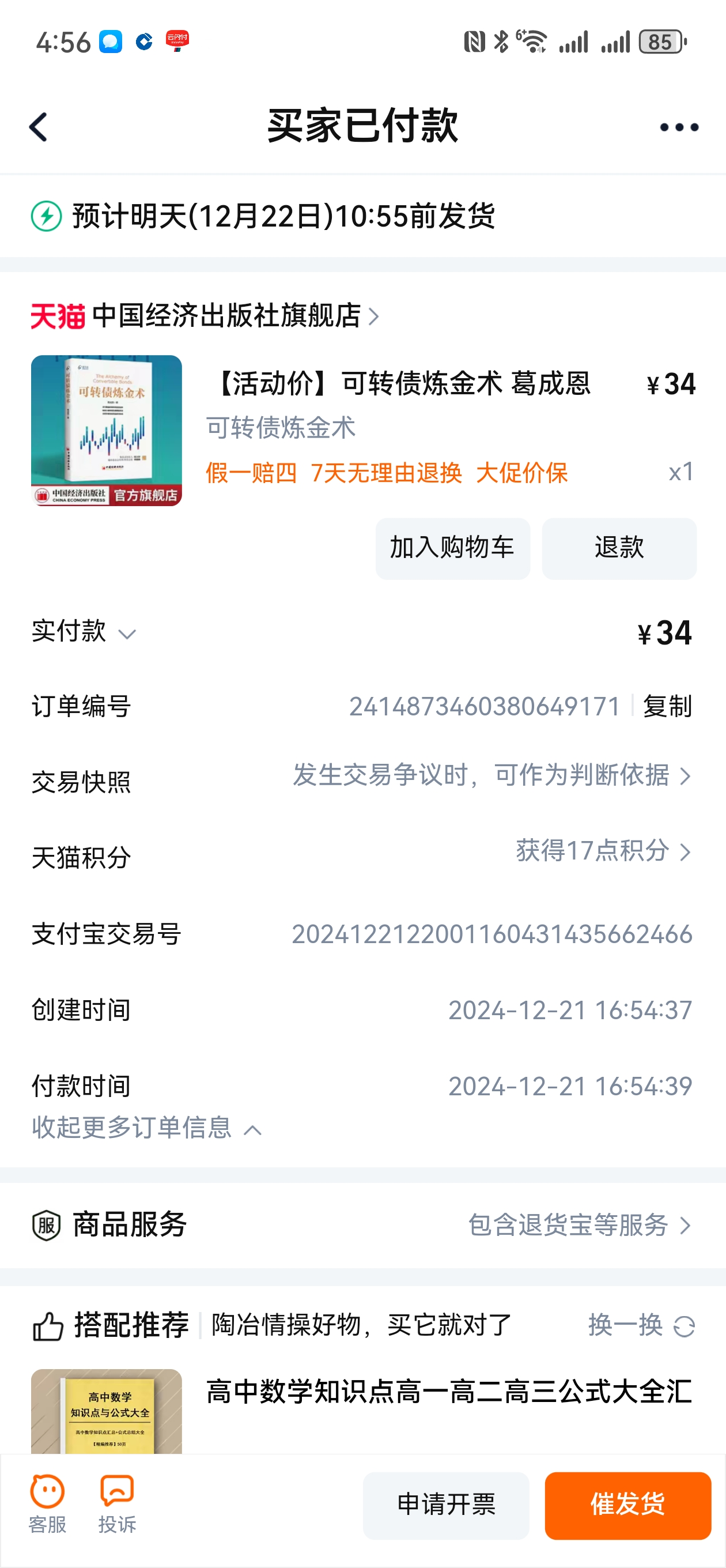
Task: Open the 高中数学知识点 recommended product
Action: 448,1392
